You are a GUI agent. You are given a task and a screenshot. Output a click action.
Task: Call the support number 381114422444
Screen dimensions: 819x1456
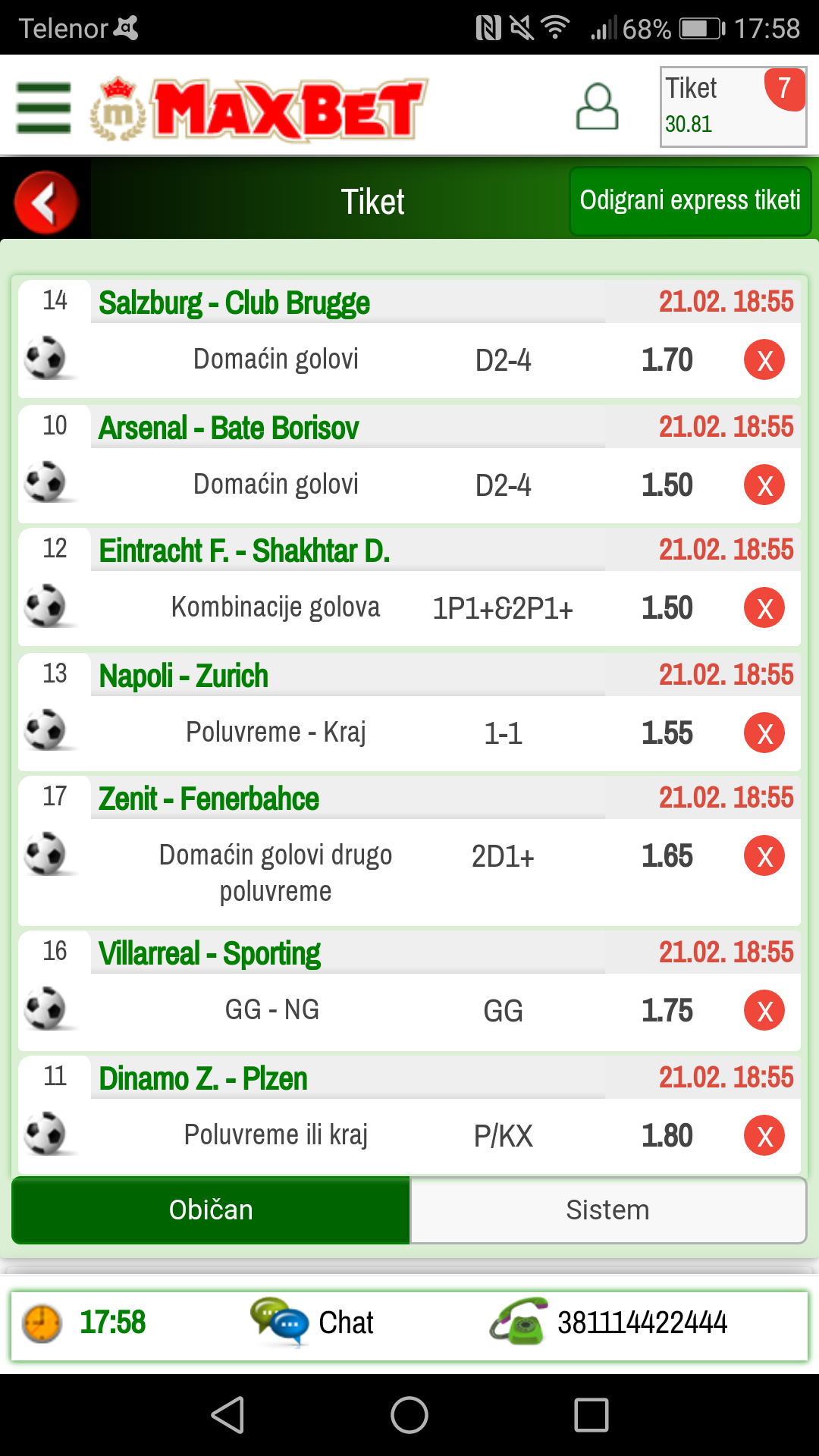610,1323
